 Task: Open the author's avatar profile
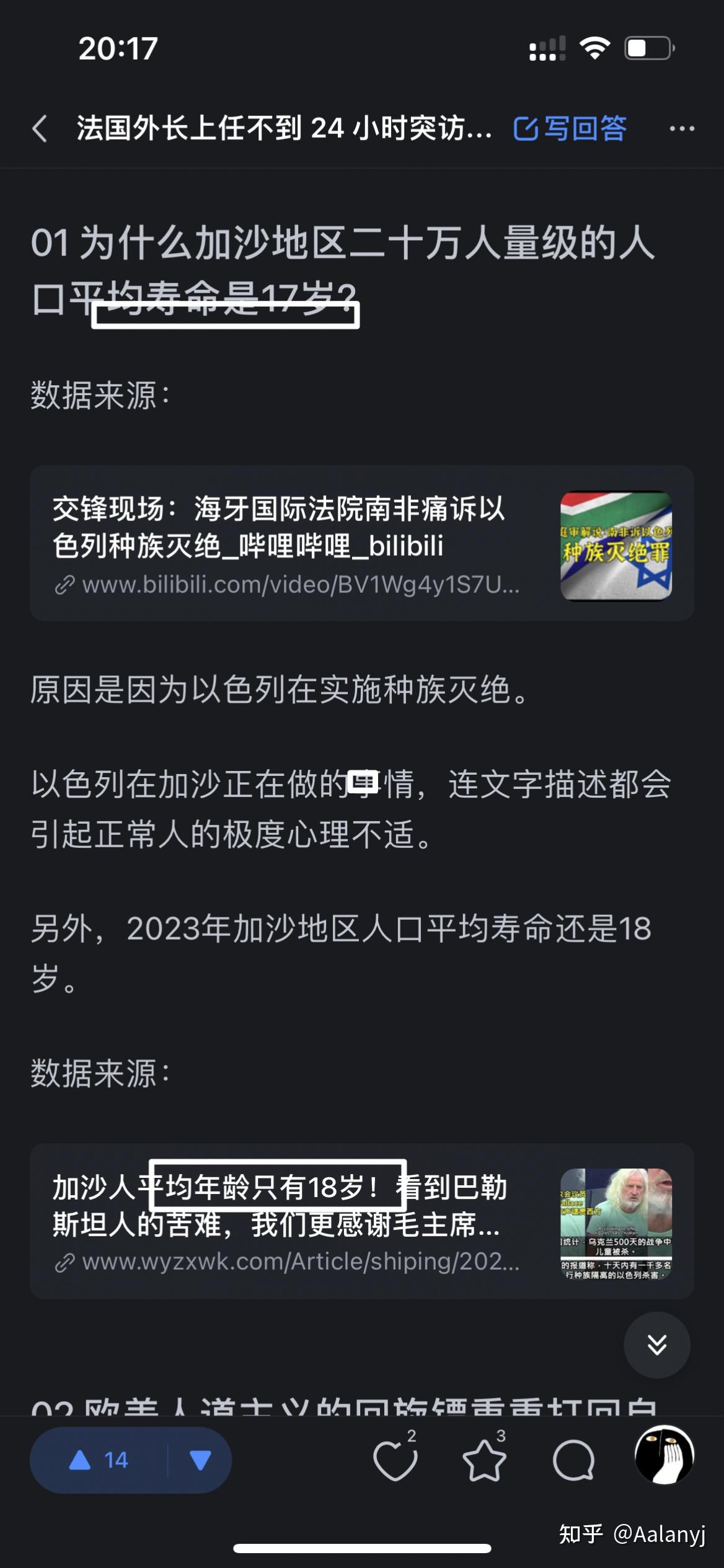coord(664,1454)
